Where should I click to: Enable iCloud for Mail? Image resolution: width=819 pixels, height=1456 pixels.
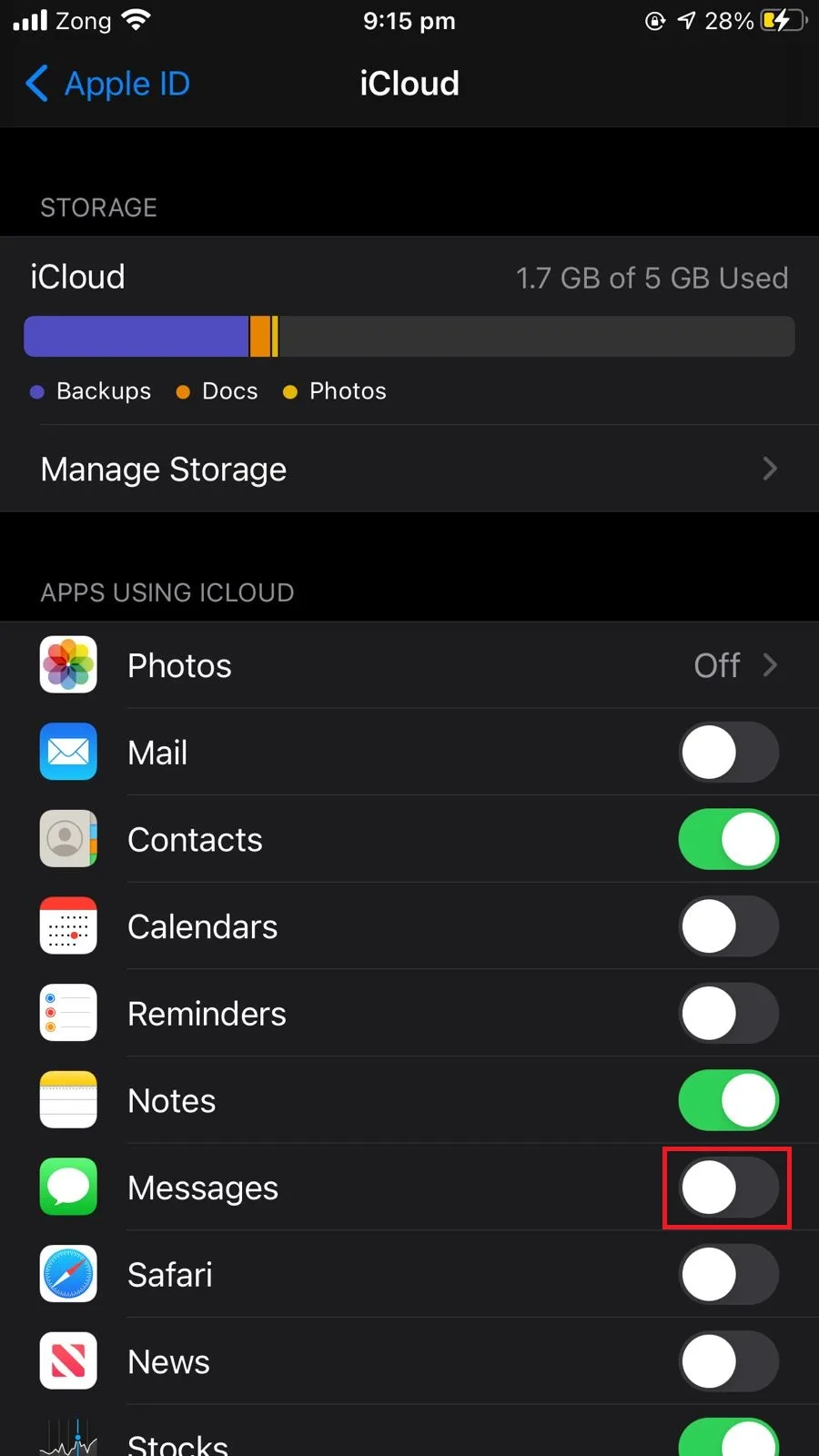(x=728, y=753)
